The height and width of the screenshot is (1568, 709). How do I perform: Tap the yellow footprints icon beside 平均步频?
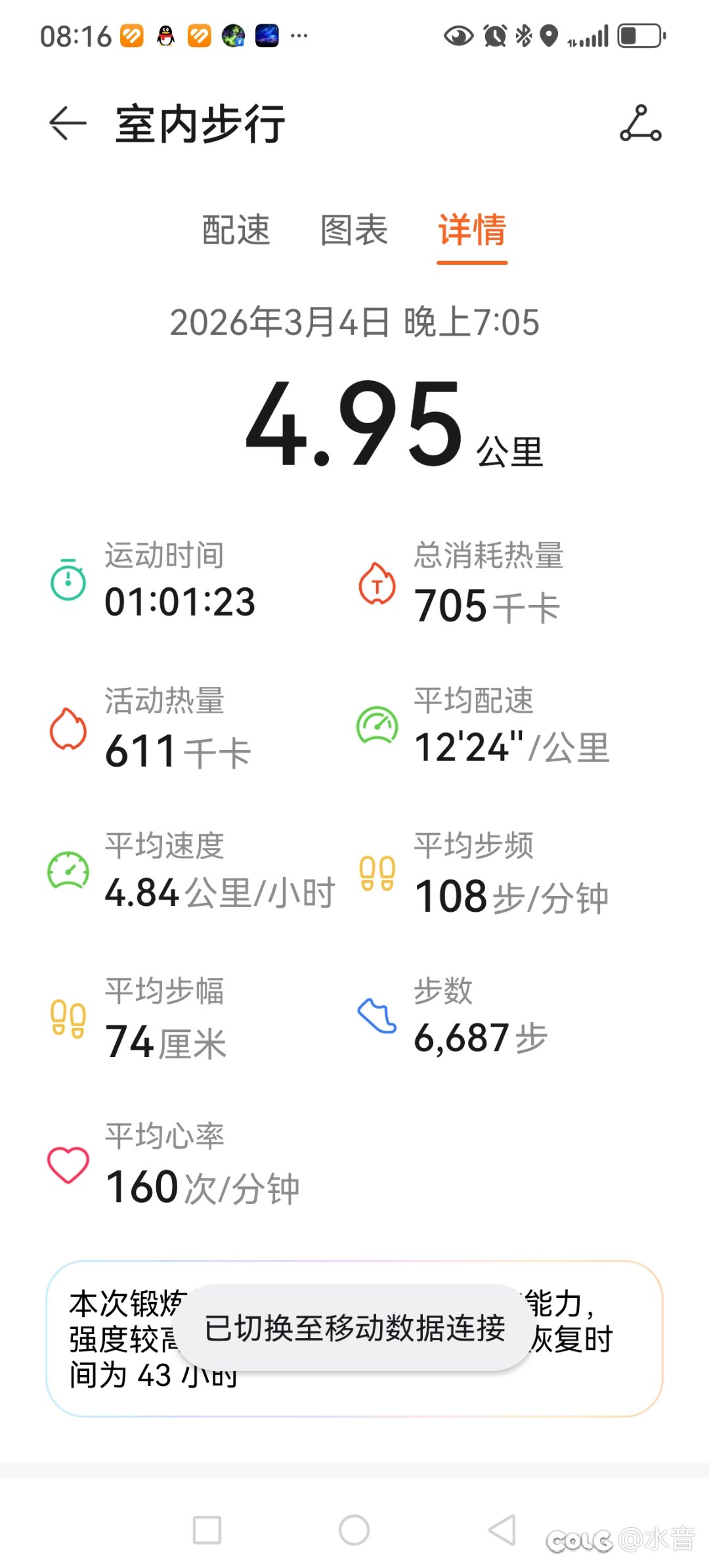pyautogui.click(x=377, y=874)
